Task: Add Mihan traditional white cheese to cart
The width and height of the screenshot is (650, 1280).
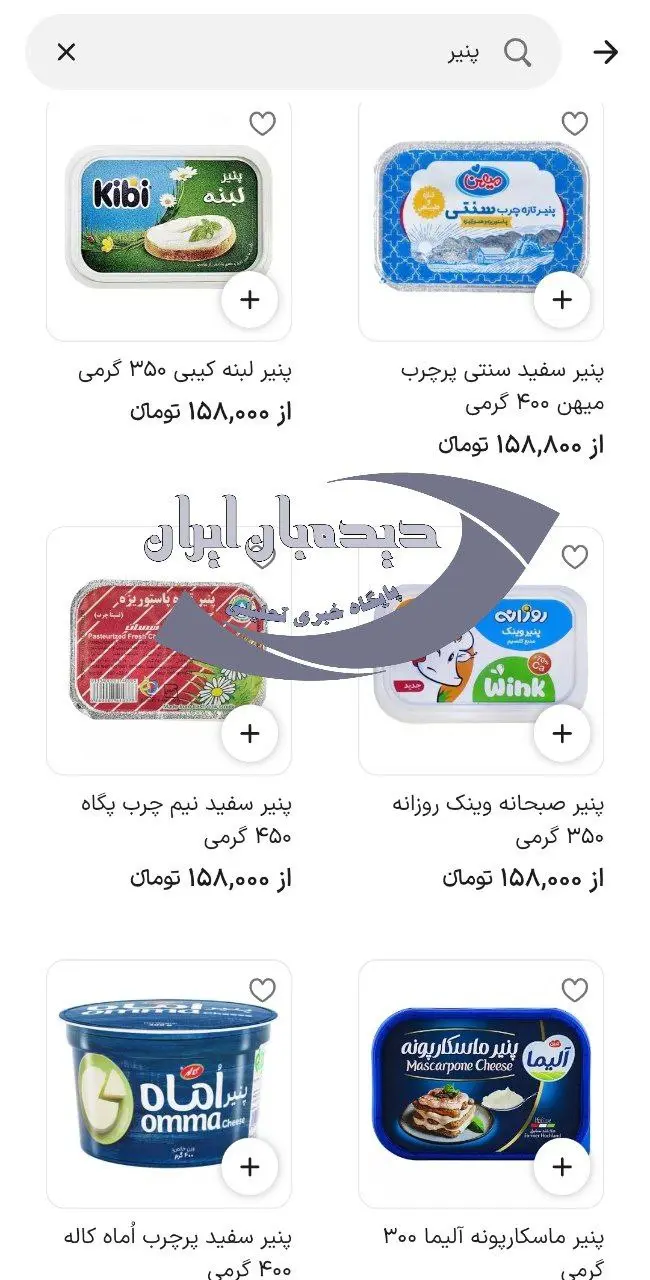Action: point(562,299)
